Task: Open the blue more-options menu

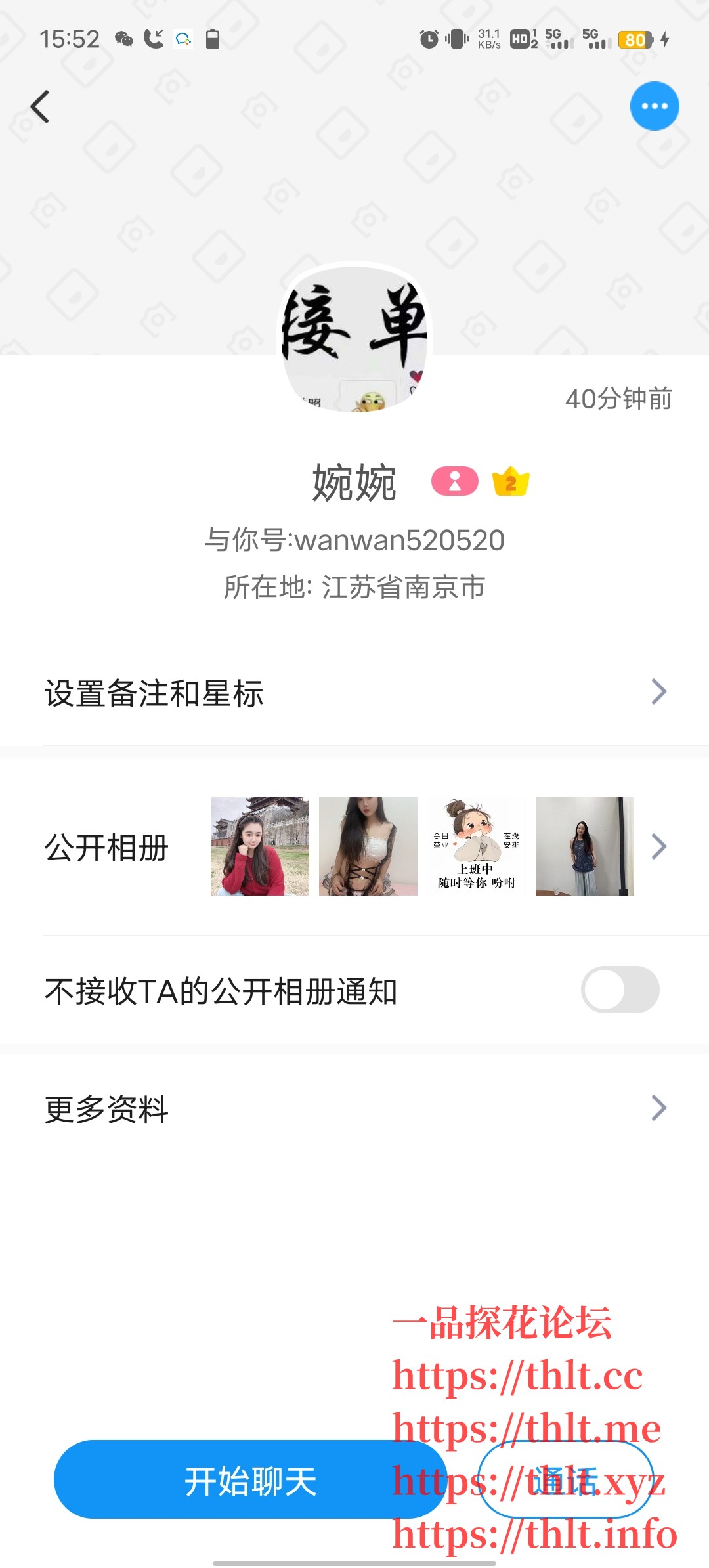Action: tap(654, 106)
